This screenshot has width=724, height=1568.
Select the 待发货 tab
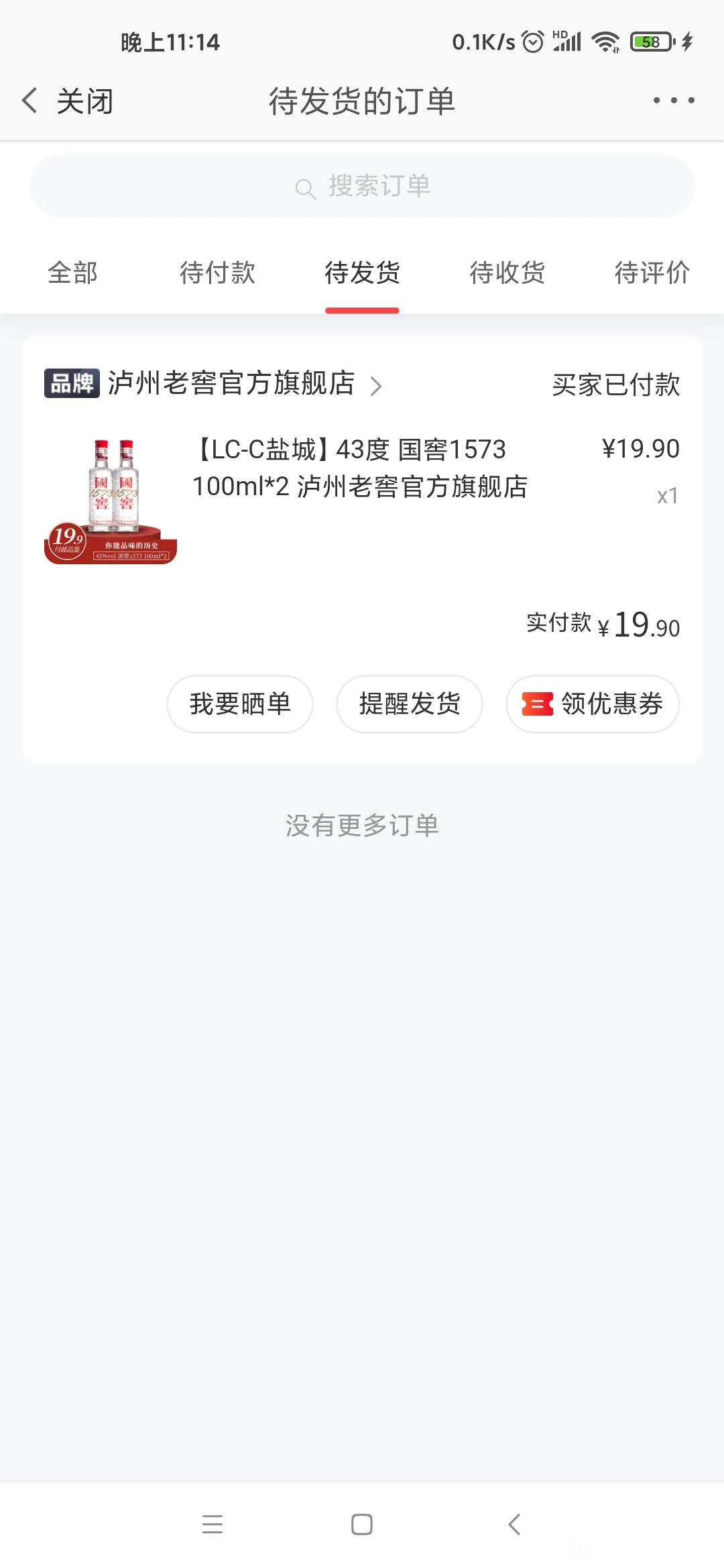click(362, 273)
